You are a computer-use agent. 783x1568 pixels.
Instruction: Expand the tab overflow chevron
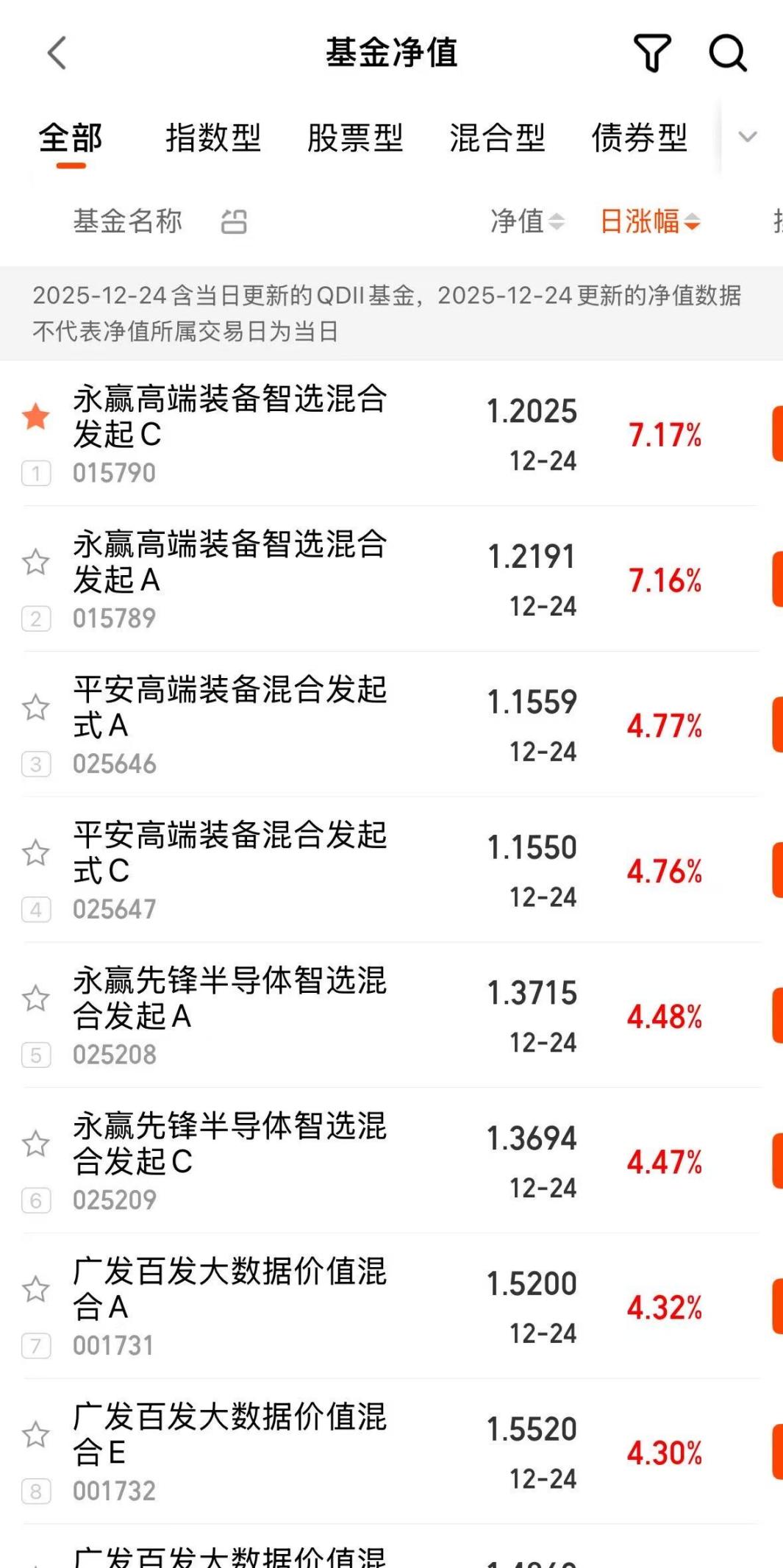(x=748, y=136)
